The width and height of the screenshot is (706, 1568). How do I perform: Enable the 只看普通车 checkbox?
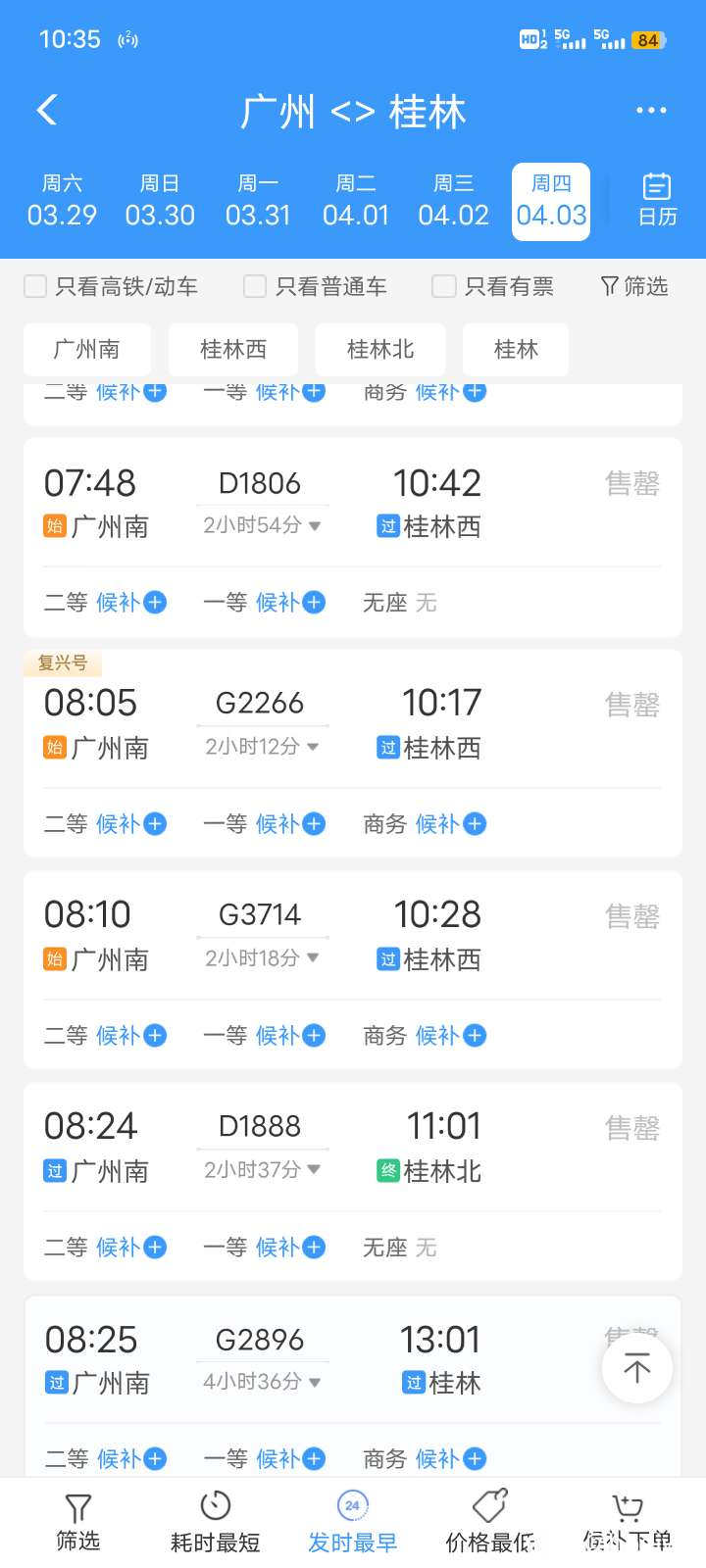click(x=255, y=286)
